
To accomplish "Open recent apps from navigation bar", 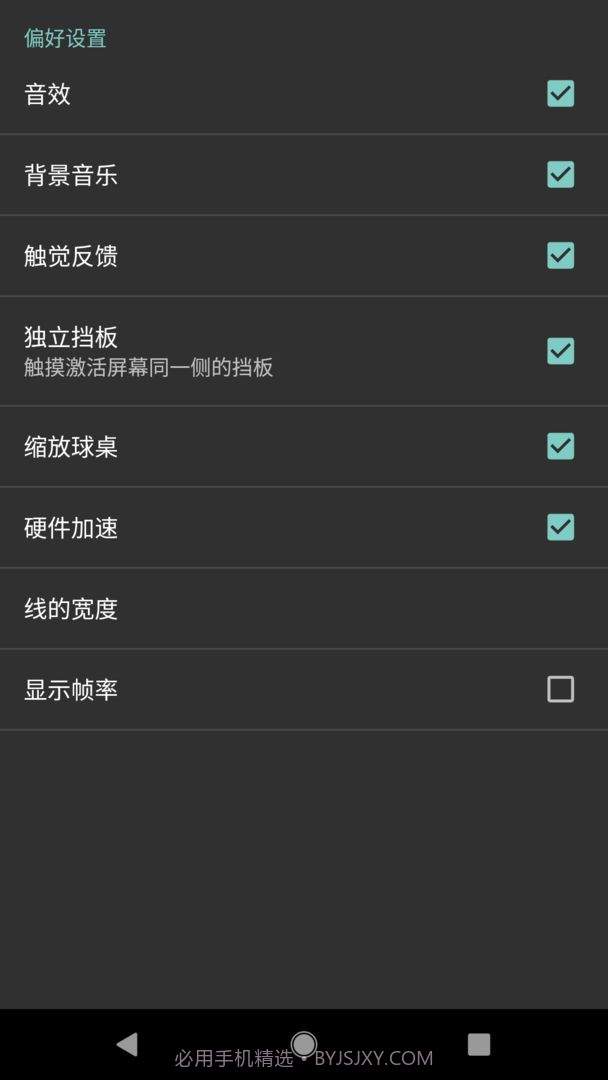I will tap(479, 1044).
